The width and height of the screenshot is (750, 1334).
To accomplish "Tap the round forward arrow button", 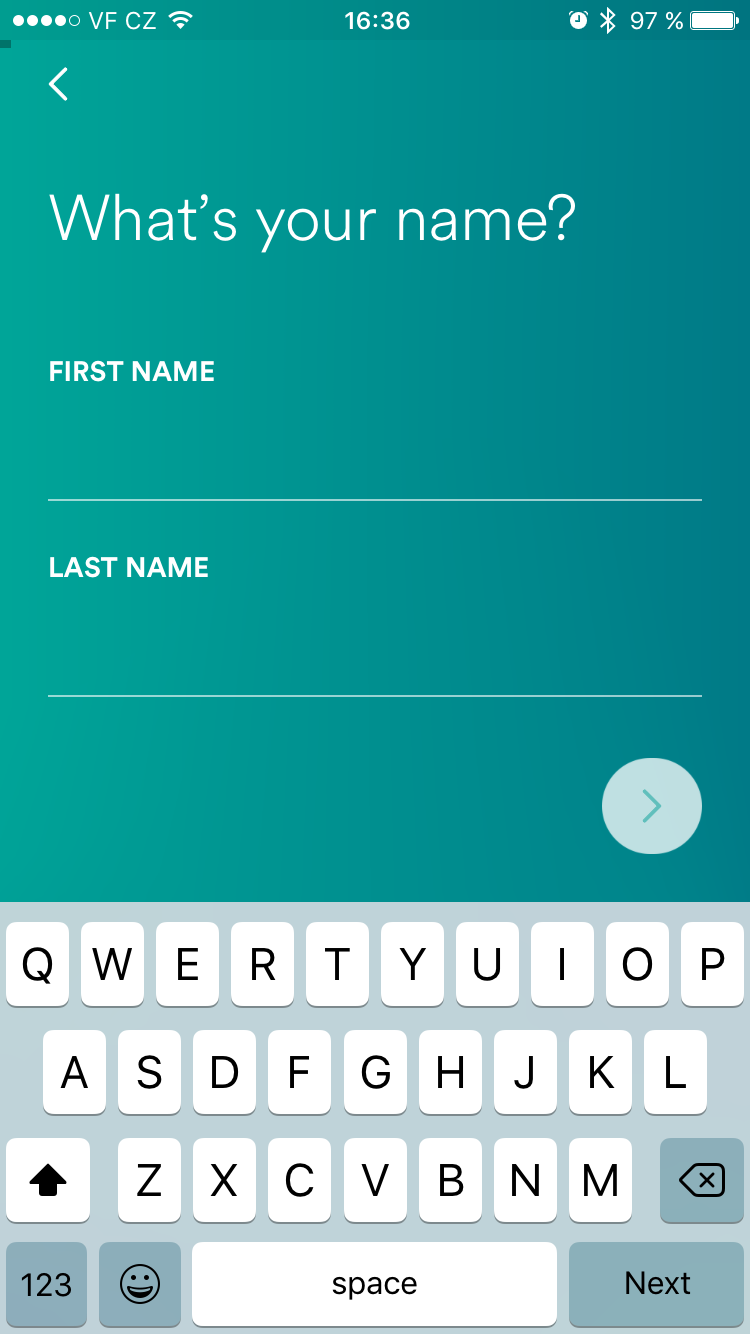I will (652, 806).
